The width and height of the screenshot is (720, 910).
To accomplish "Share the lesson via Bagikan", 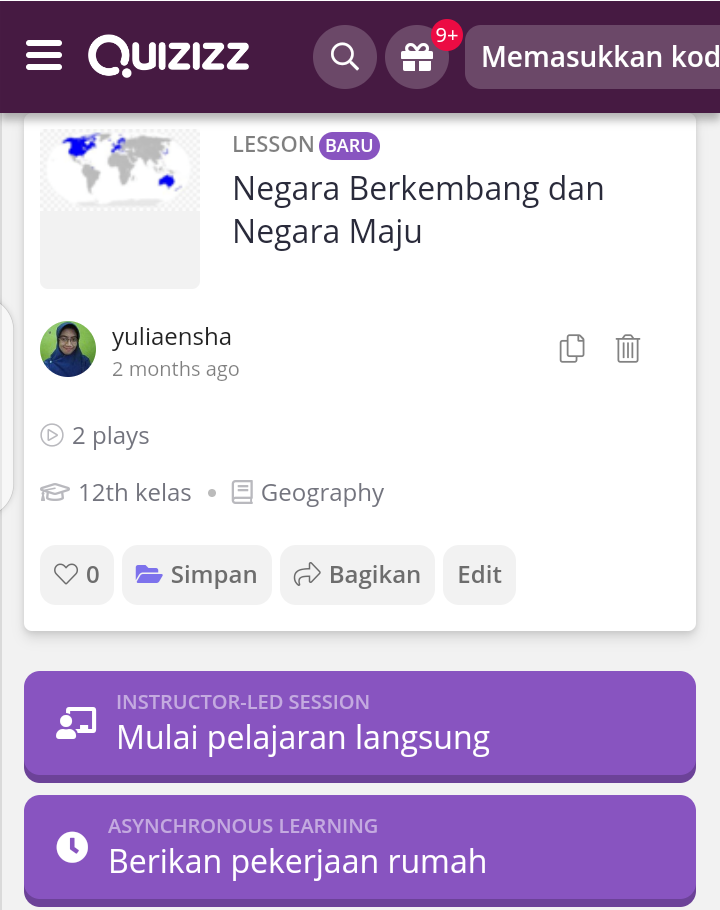I will pyautogui.click(x=357, y=575).
